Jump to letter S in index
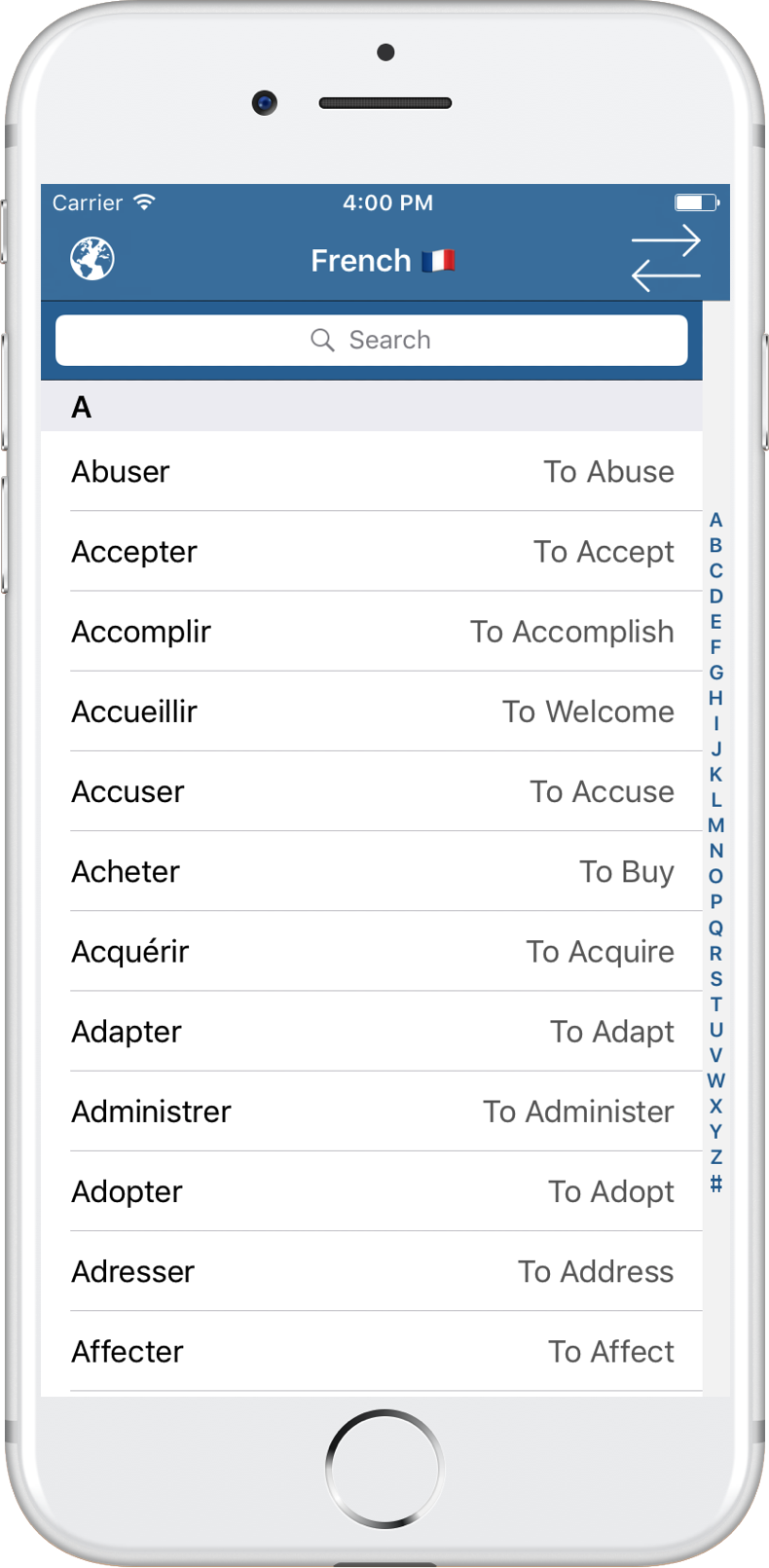The image size is (769, 1568). click(x=716, y=978)
